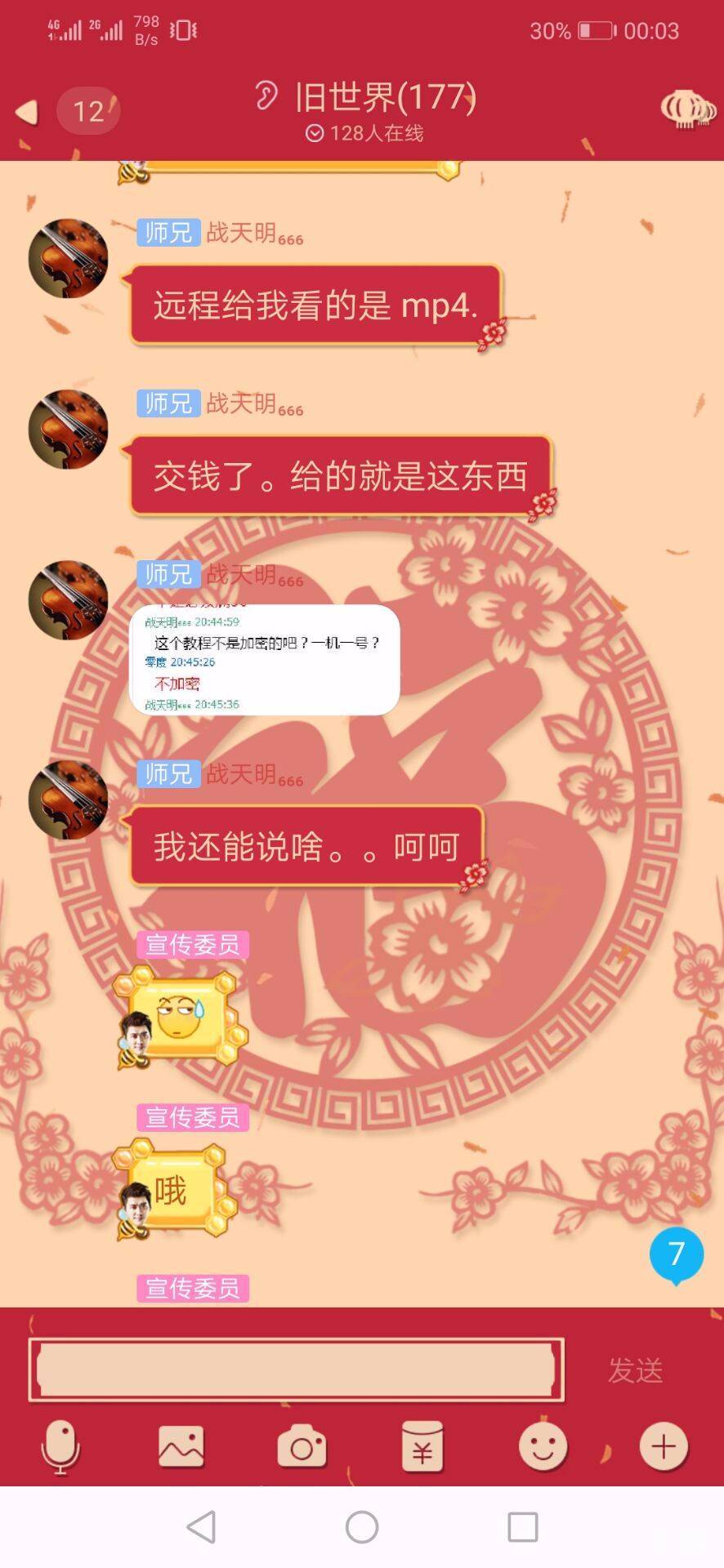Screen dimensions: 724x1568
Task: Open 战天明's violin avatar beside the mp4 message
Action: (x=68, y=258)
